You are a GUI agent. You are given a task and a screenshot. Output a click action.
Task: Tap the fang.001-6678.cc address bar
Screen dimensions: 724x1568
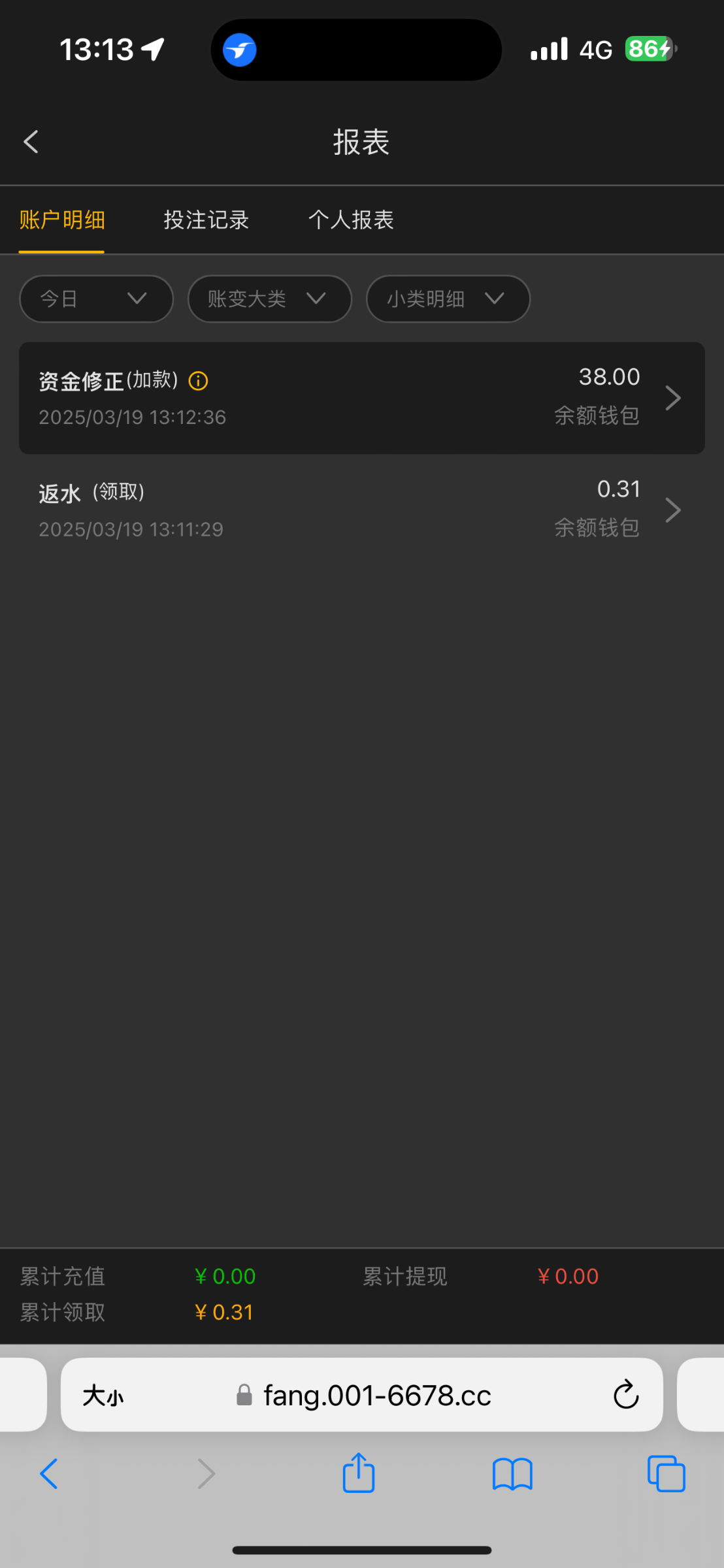click(377, 1396)
